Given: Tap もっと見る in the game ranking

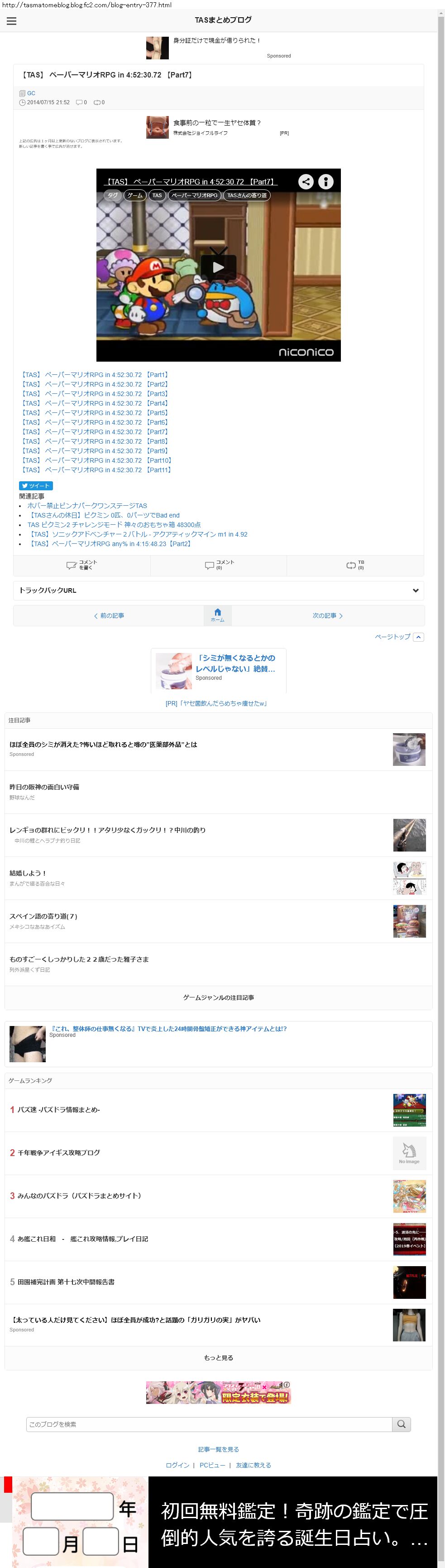Looking at the screenshot, I should point(218,1358).
